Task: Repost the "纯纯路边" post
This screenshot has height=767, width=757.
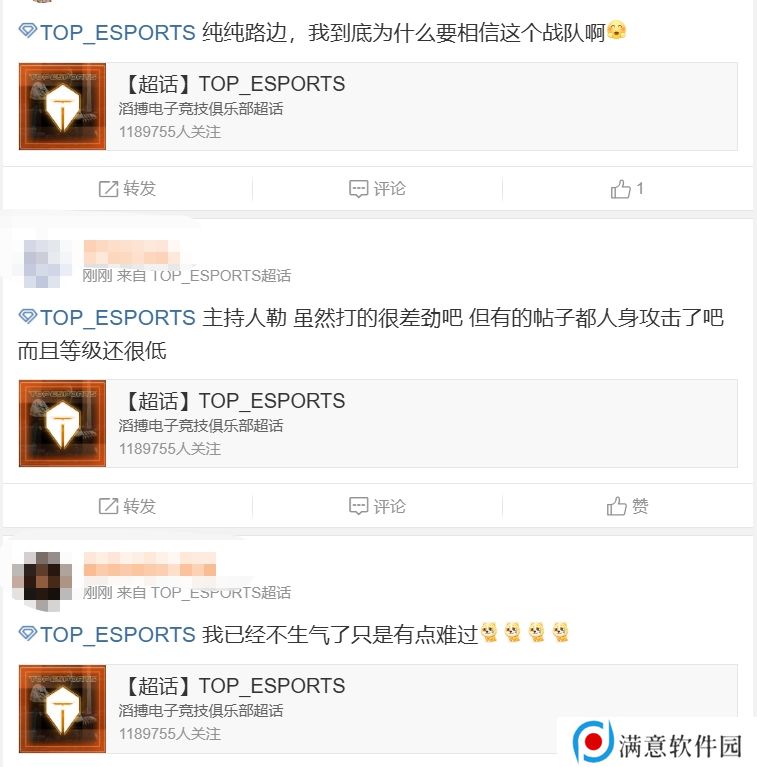Action: coord(127,189)
